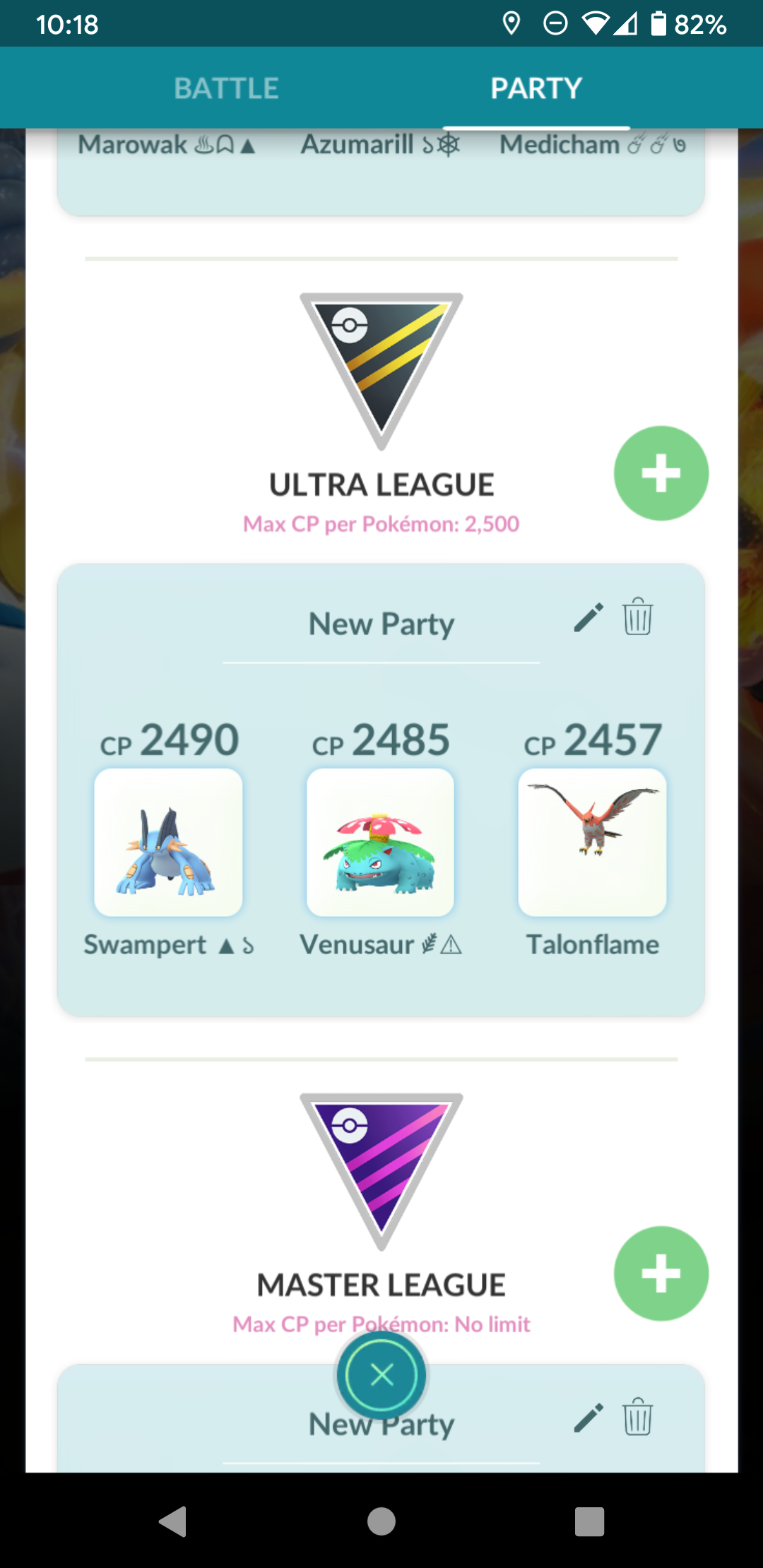Return to Android home screen
The image size is (763, 1568).
pyautogui.click(x=381, y=1521)
